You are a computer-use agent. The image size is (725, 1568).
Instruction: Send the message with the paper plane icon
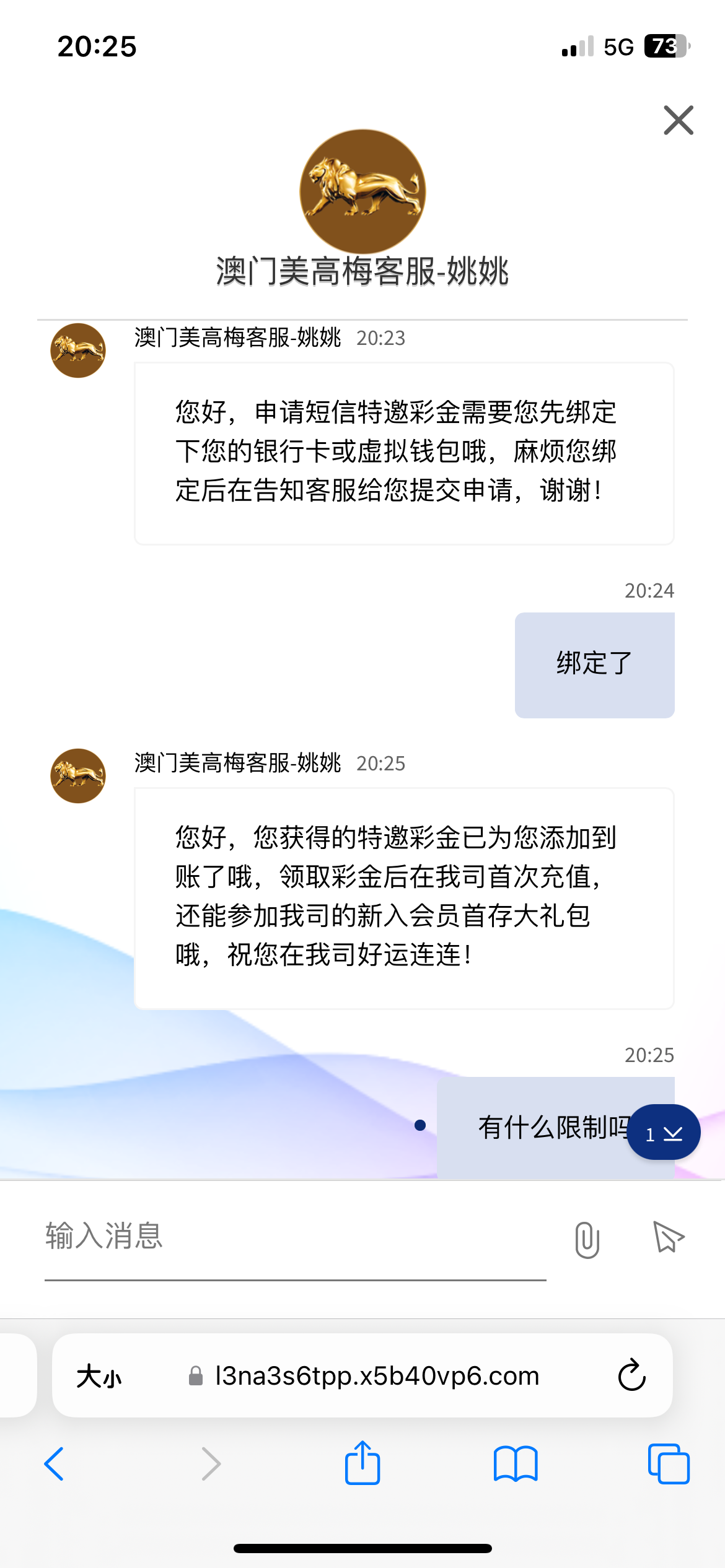pos(669,1237)
